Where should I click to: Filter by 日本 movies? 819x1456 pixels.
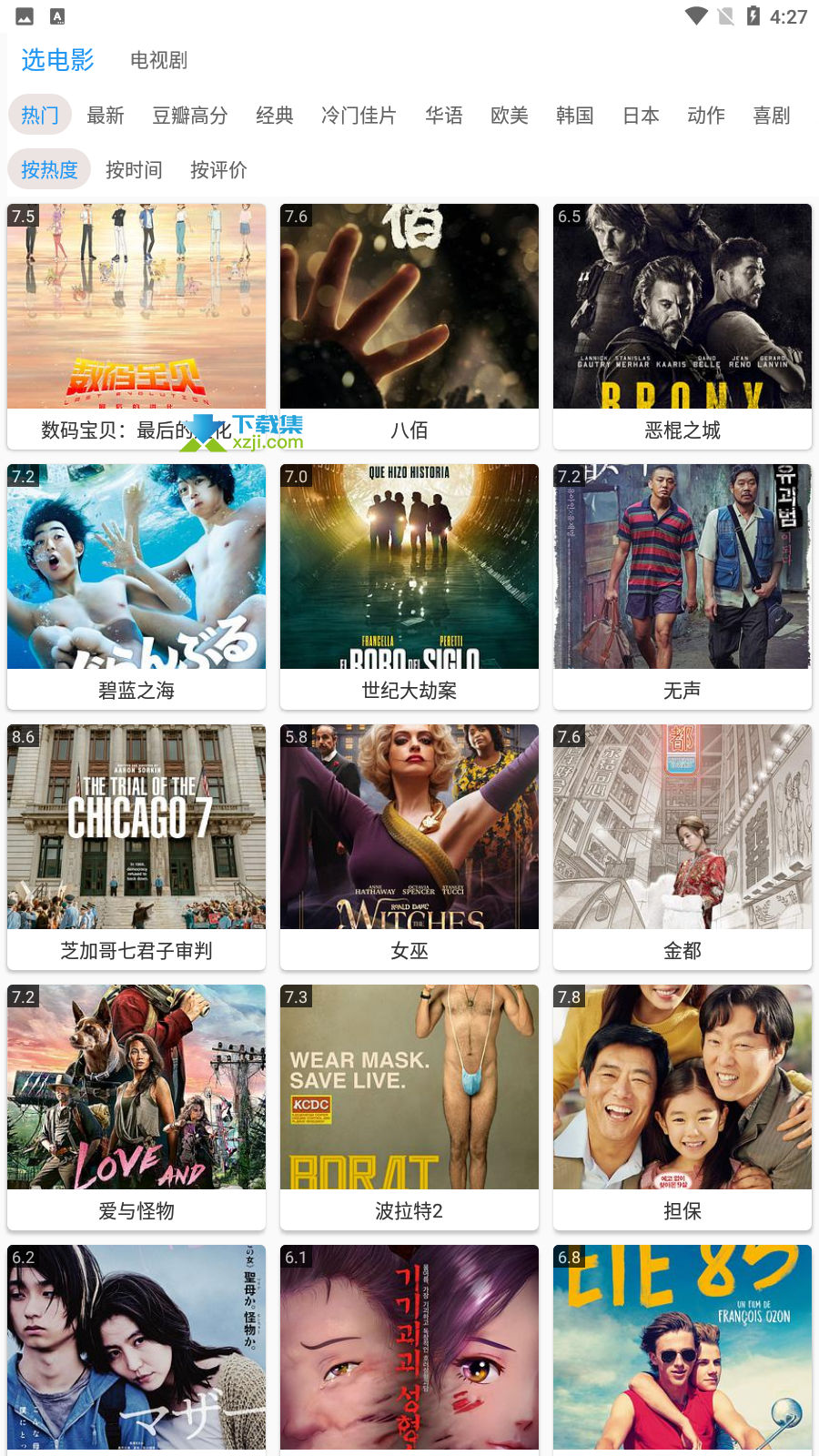coord(641,116)
